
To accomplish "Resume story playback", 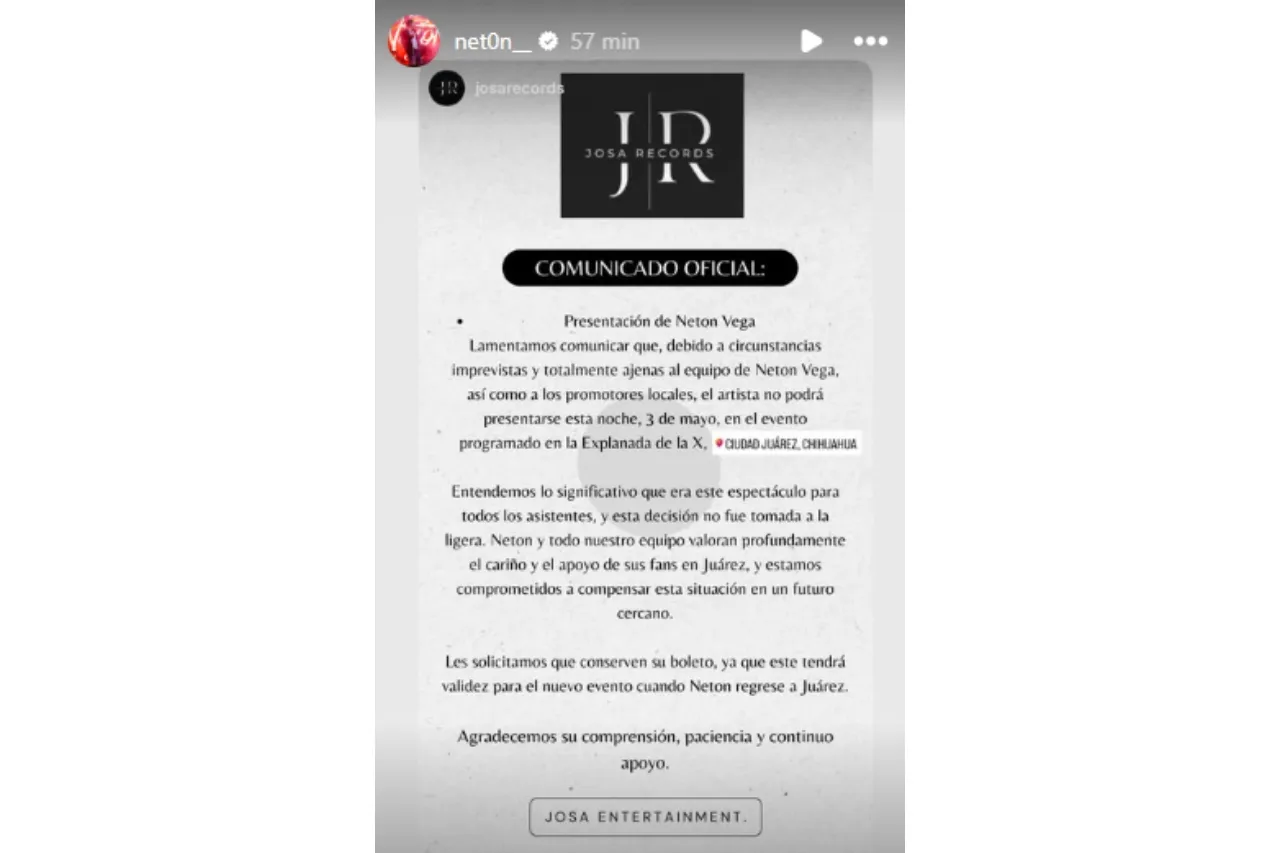I will (811, 41).
